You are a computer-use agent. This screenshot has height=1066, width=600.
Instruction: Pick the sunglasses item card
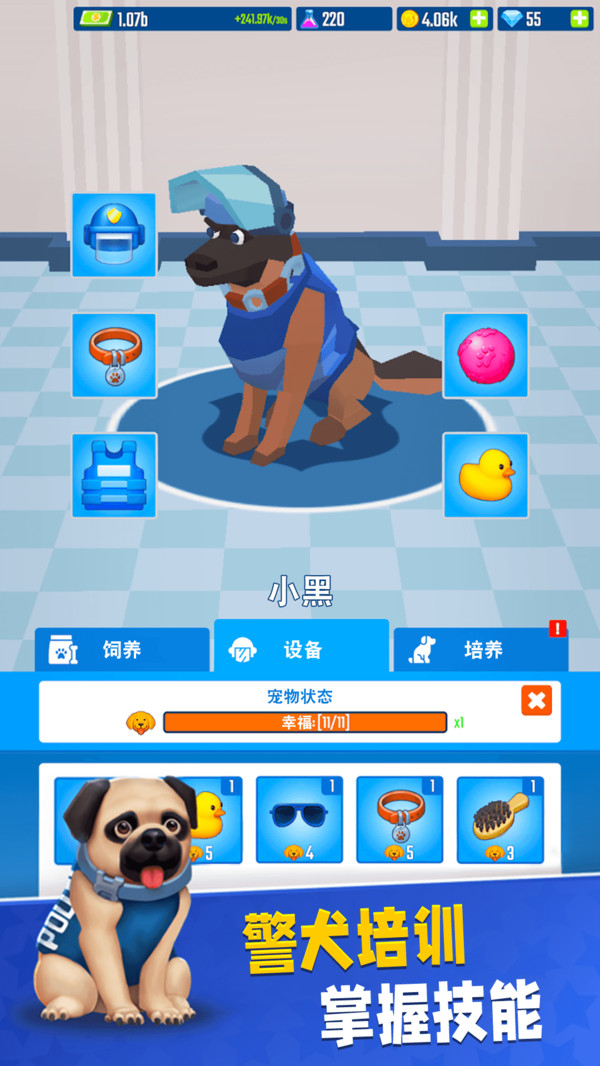(299, 819)
